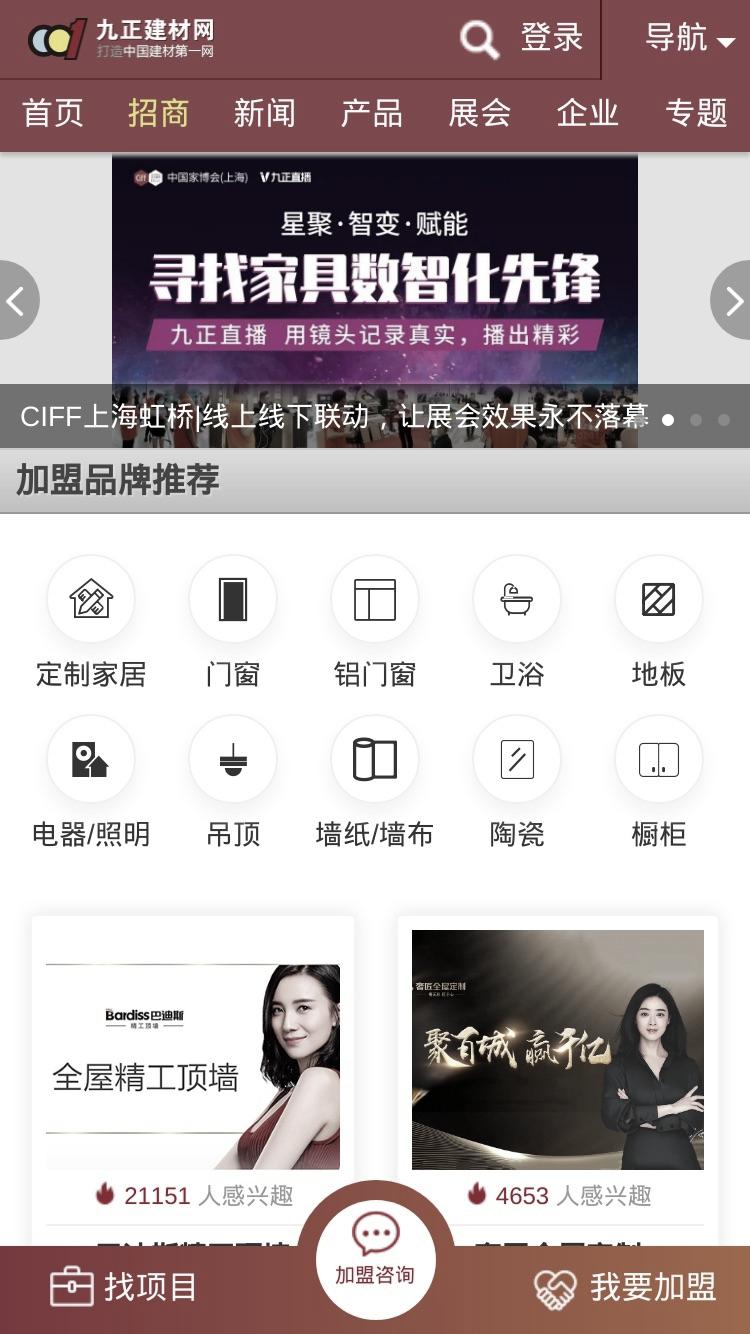
Task: Open the 橱柜 category
Action: click(x=659, y=782)
